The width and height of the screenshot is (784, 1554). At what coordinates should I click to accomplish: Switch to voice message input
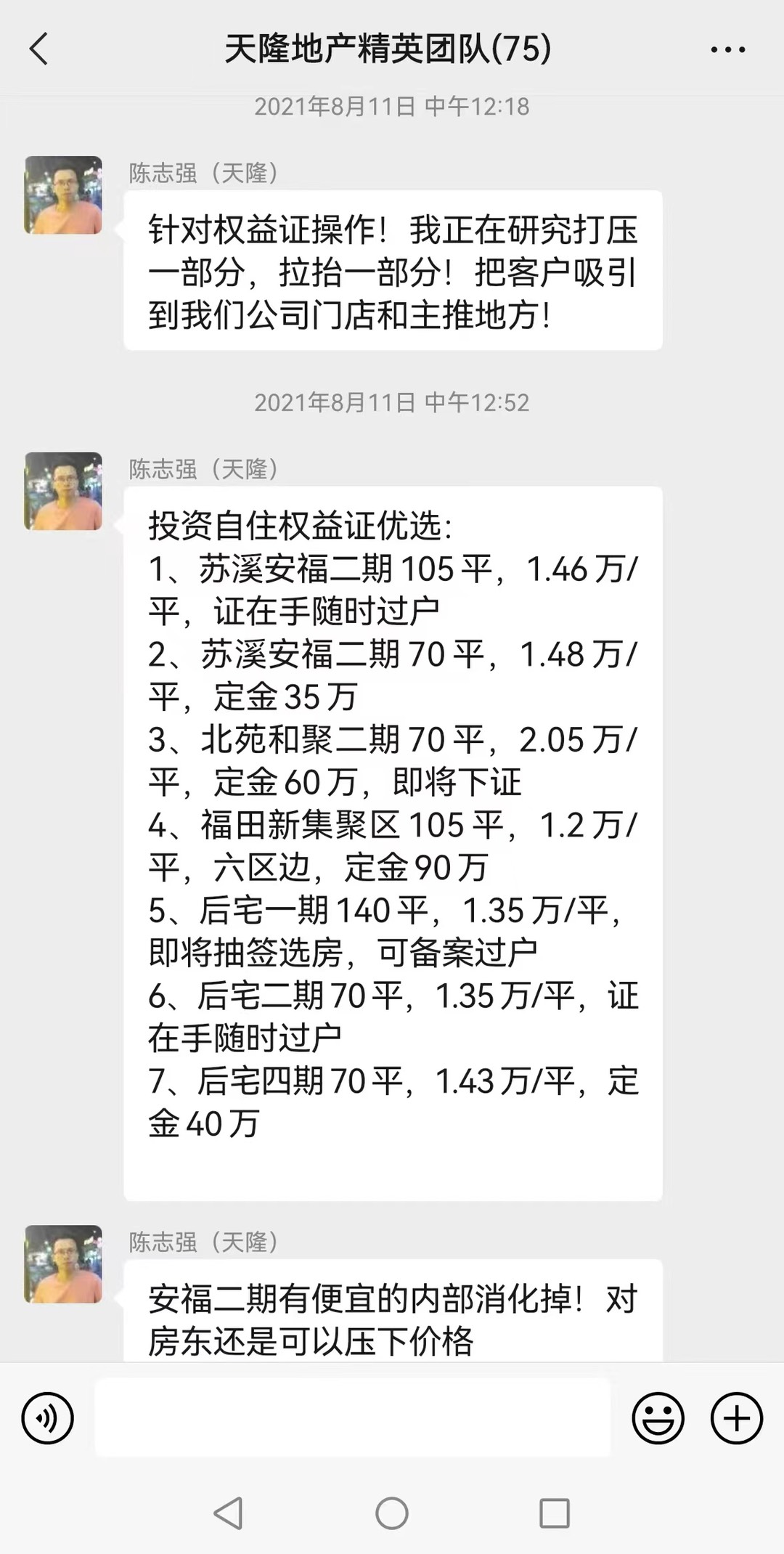tap(48, 1418)
